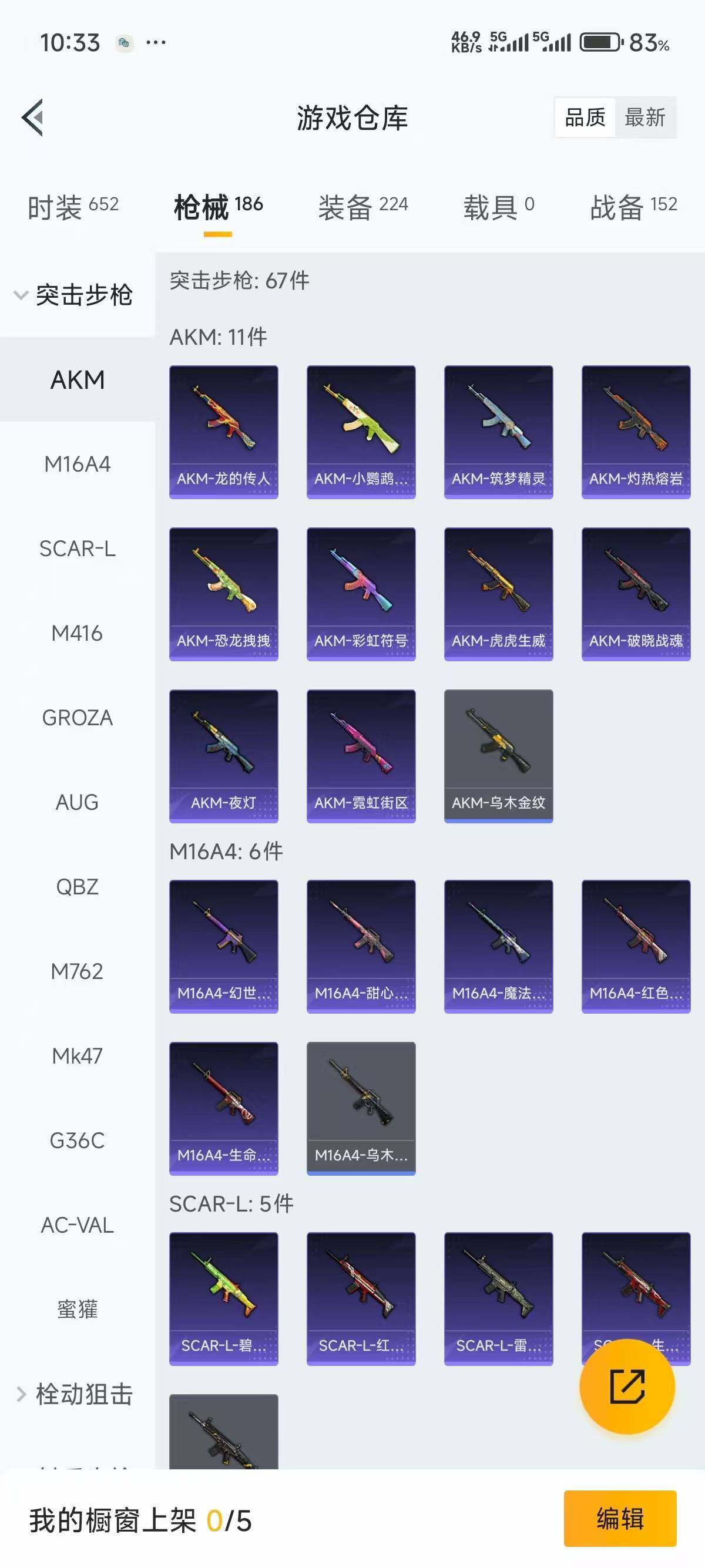
Task: Expand the 栓动狙击 category
Action: tap(73, 1394)
